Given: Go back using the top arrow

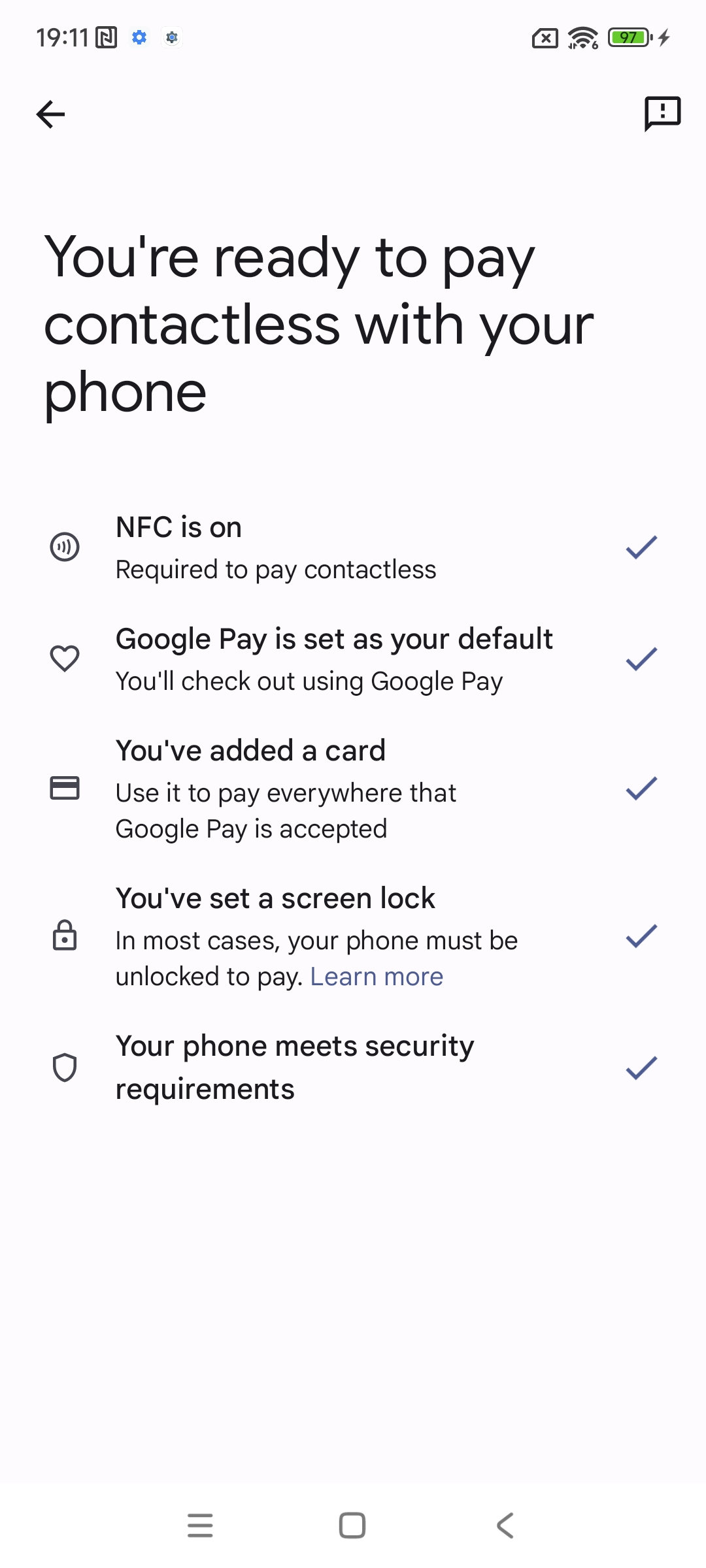Looking at the screenshot, I should coord(51,115).
